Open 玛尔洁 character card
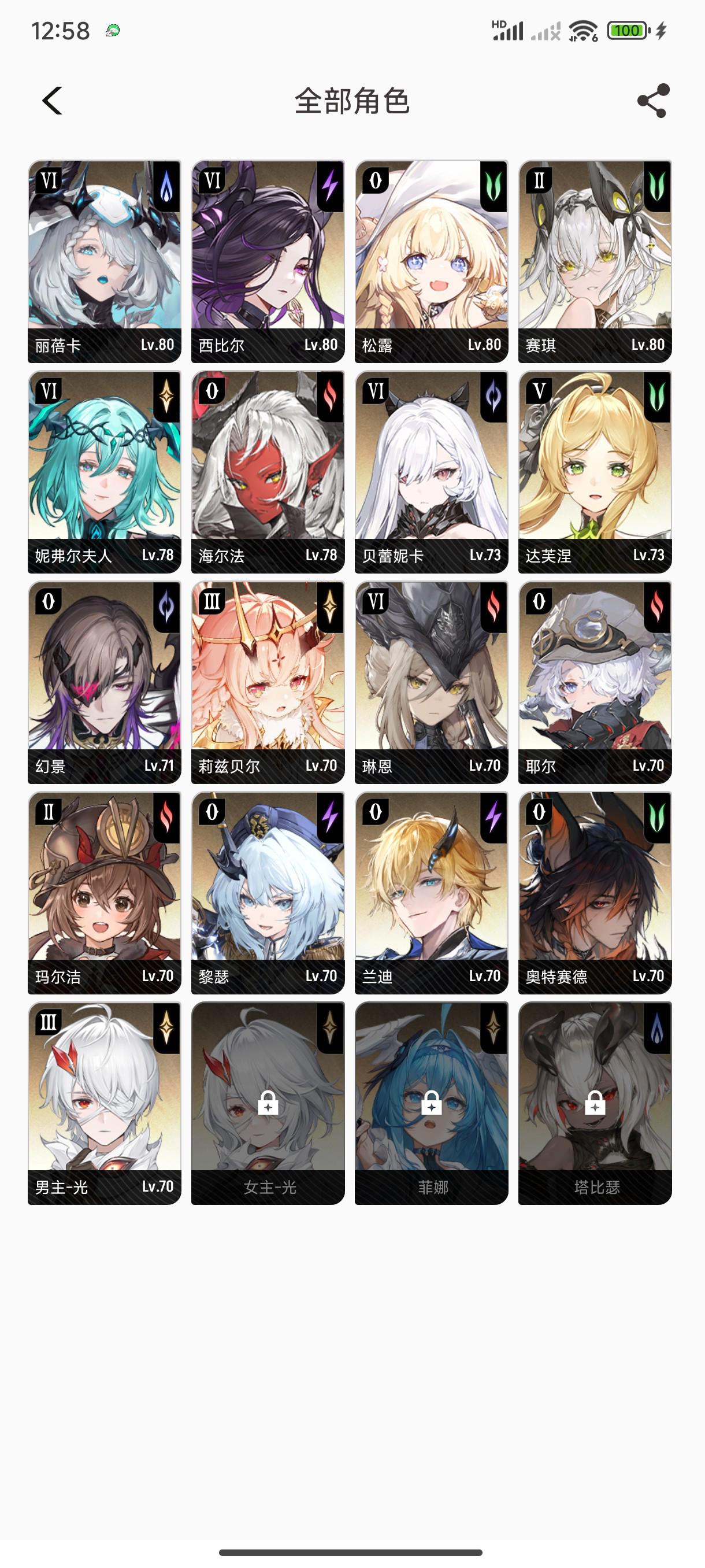 point(104,893)
